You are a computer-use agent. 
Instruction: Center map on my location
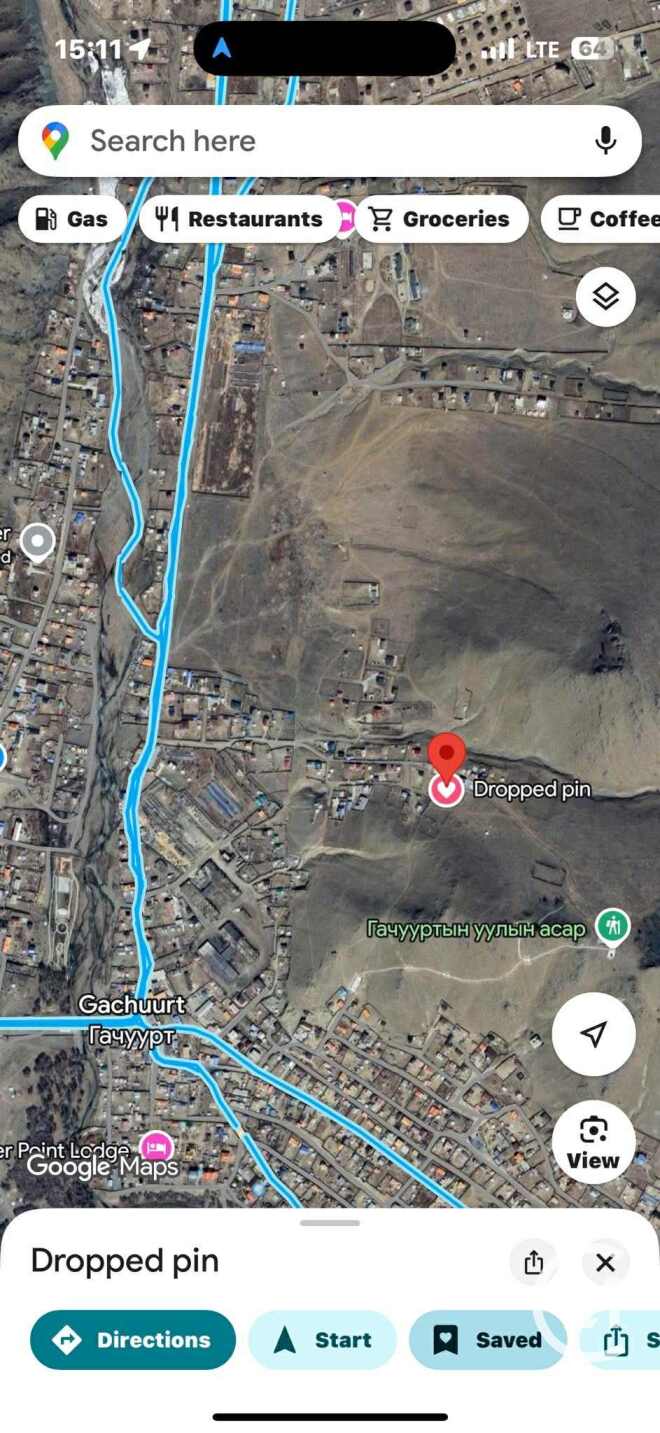[x=594, y=1034]
